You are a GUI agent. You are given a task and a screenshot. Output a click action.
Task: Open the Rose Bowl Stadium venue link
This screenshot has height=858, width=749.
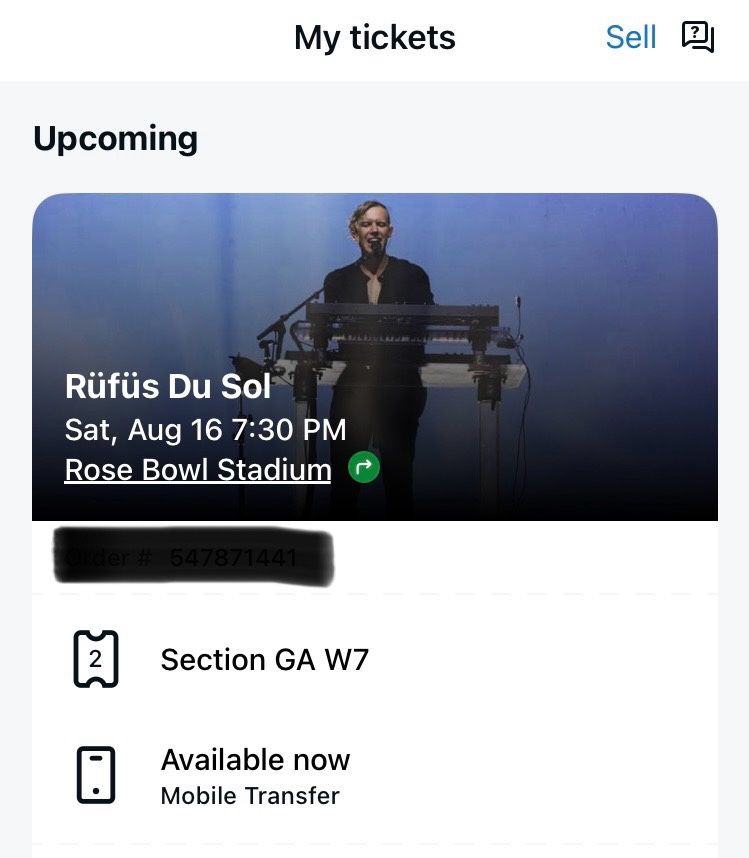coord(198,469)
